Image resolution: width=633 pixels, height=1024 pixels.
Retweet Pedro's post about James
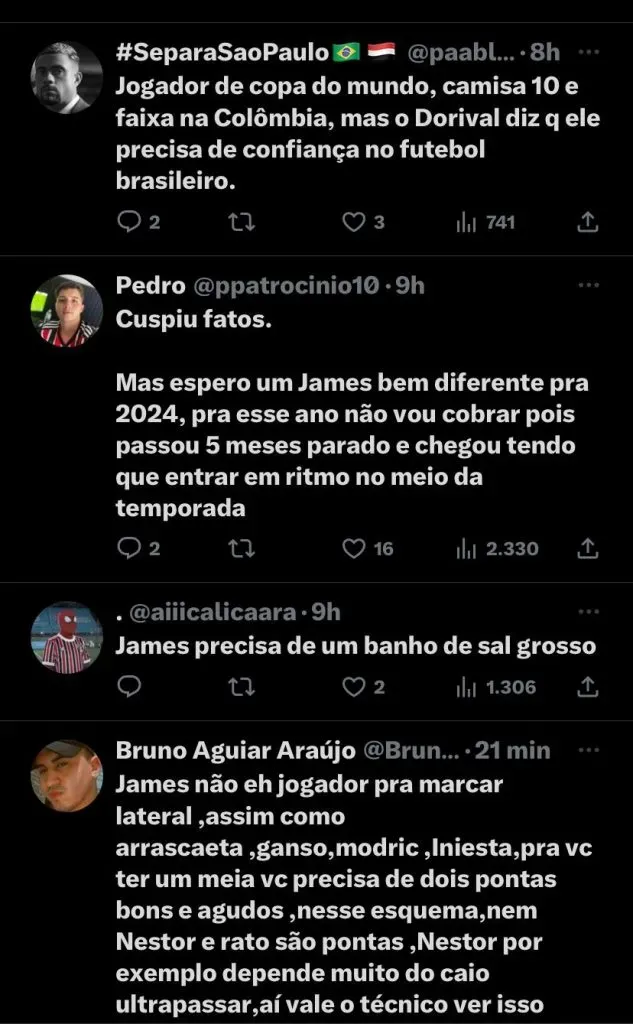241,548
